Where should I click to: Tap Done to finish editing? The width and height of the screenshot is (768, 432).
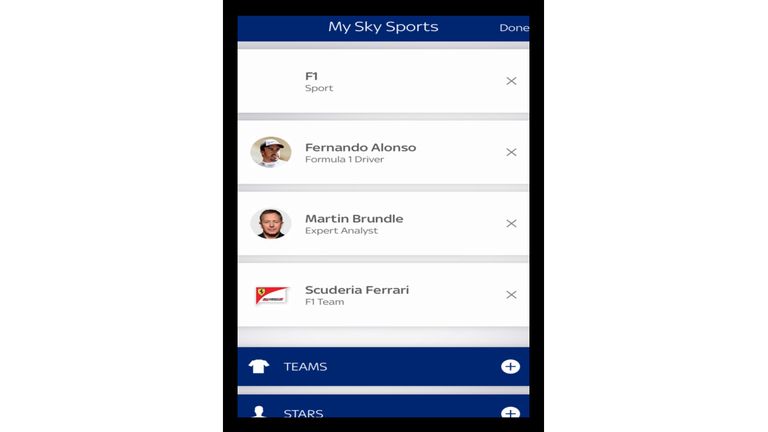[514, 28]
